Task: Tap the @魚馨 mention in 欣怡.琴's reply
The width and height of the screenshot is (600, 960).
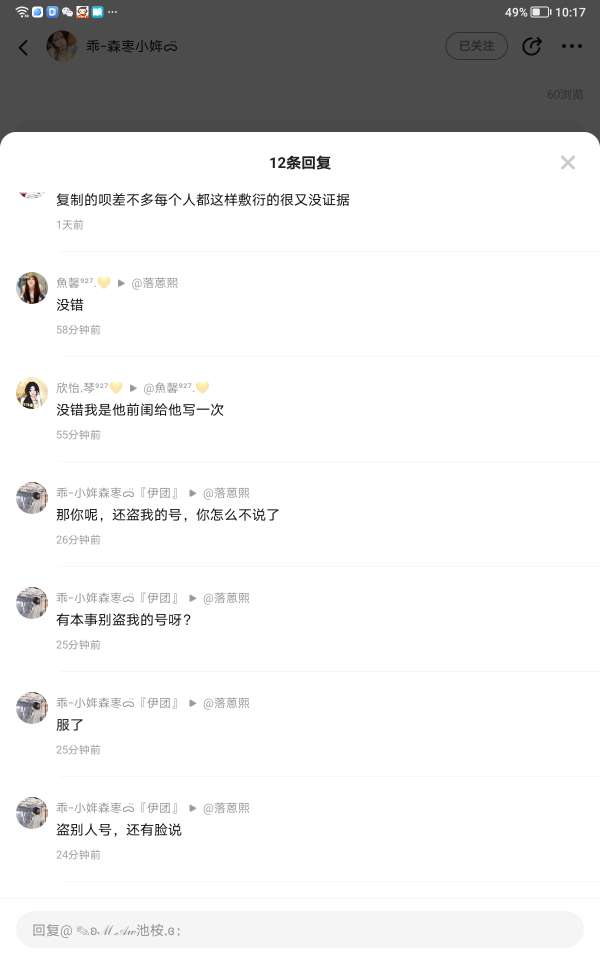Action: pos(176,388)
